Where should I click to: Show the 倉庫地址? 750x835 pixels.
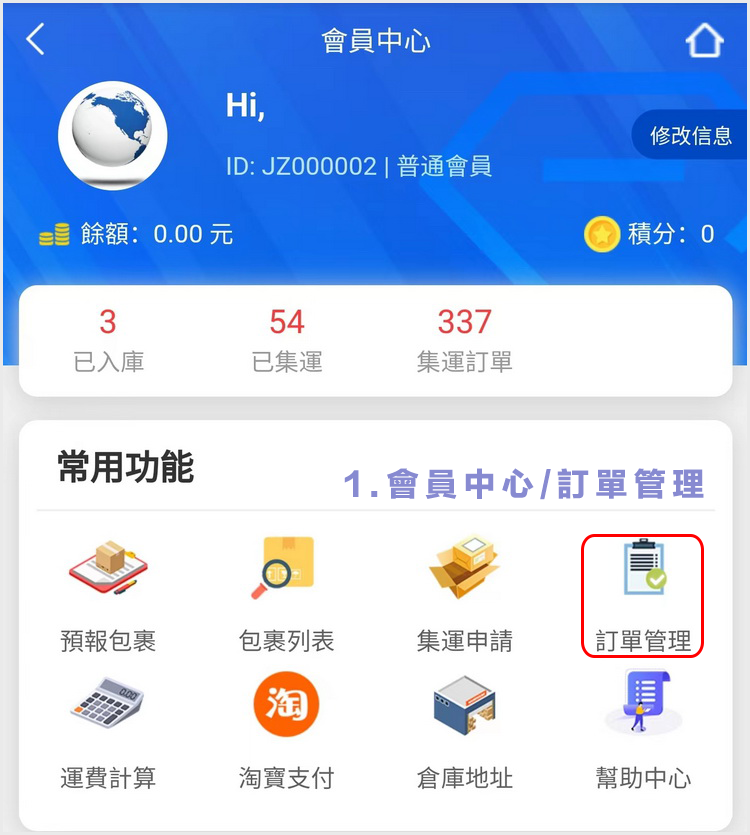coord(464,733)
